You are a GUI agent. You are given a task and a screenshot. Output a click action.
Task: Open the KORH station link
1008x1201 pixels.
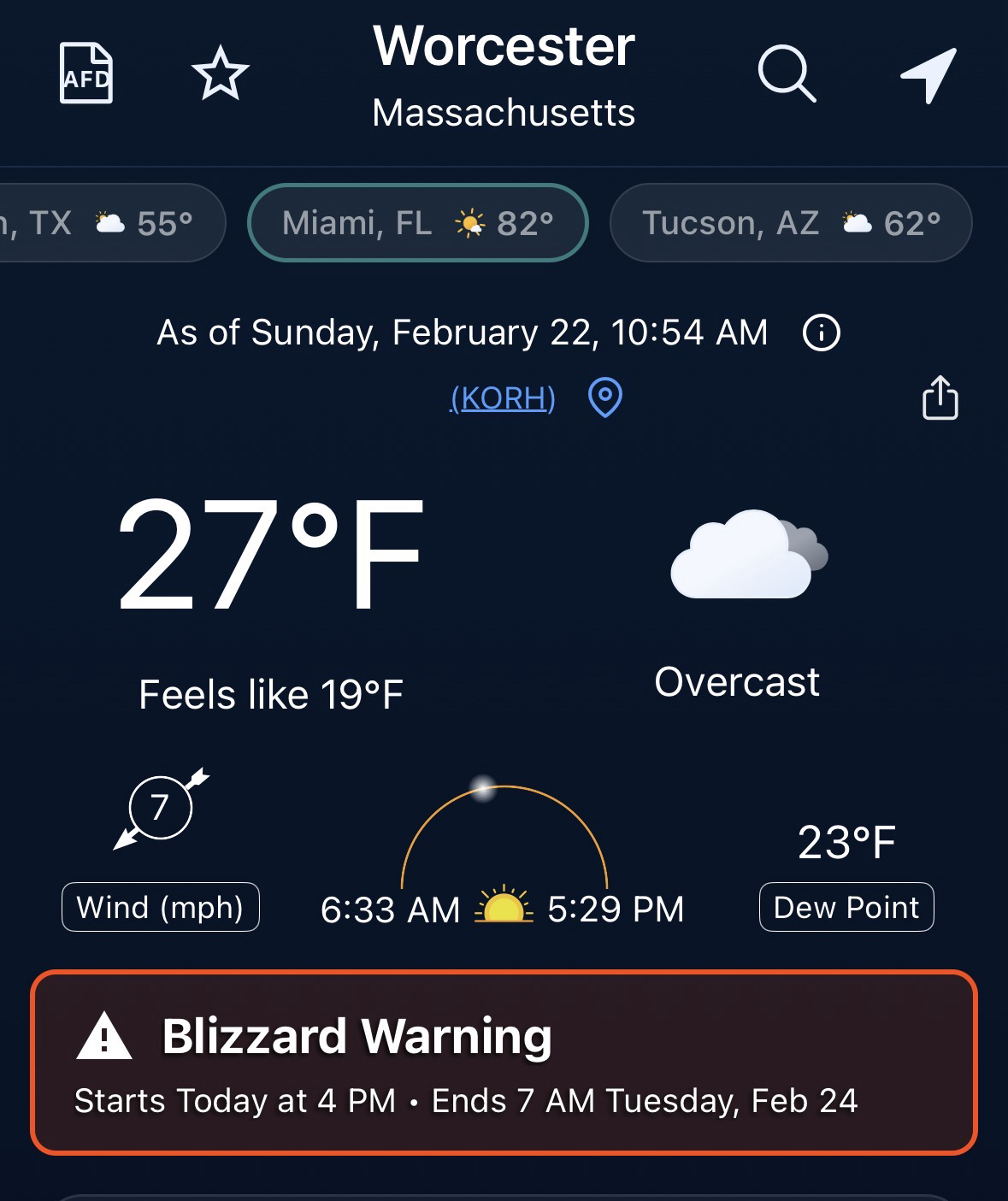point(503,398)
